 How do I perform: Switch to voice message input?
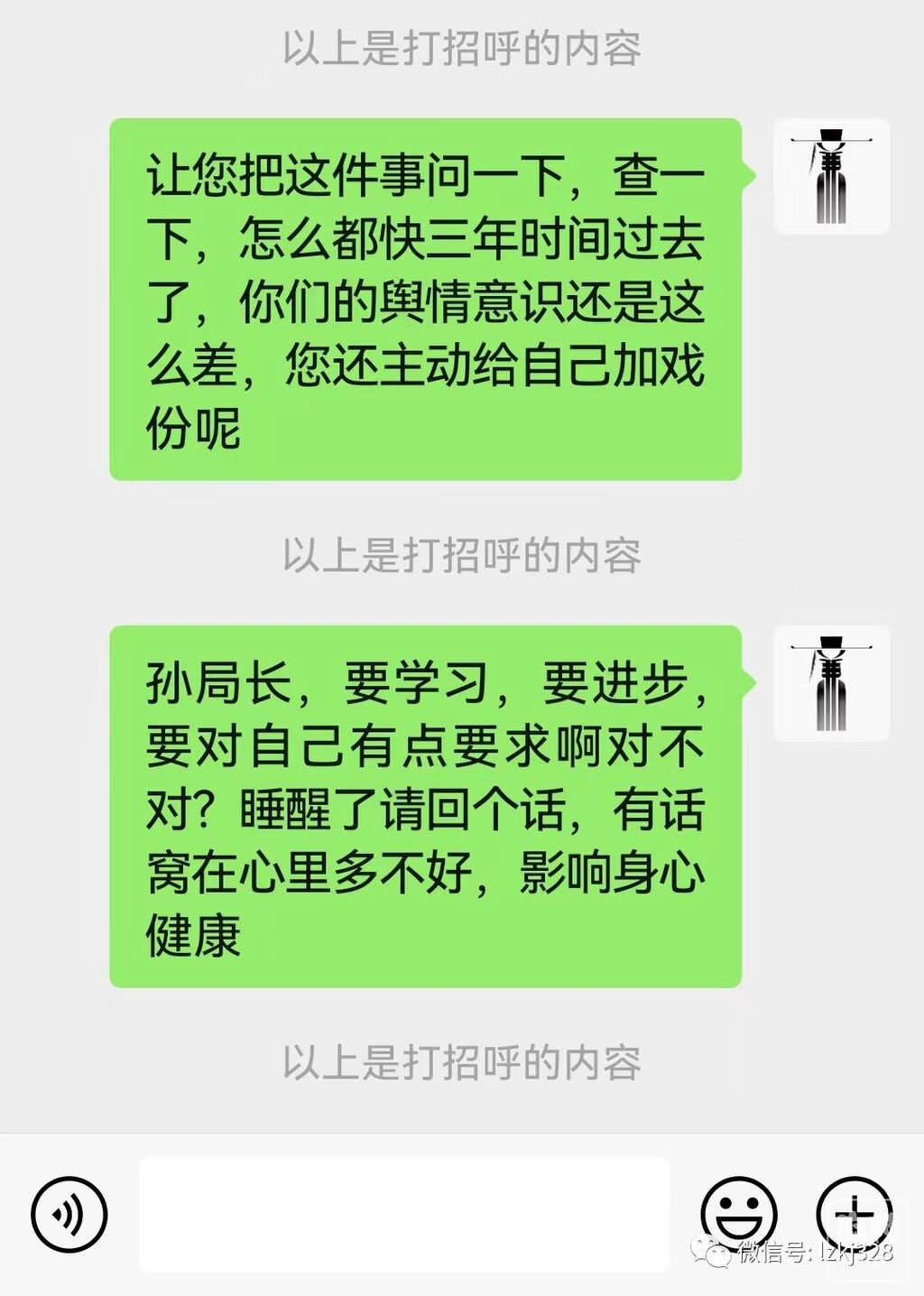[69, 1214]
